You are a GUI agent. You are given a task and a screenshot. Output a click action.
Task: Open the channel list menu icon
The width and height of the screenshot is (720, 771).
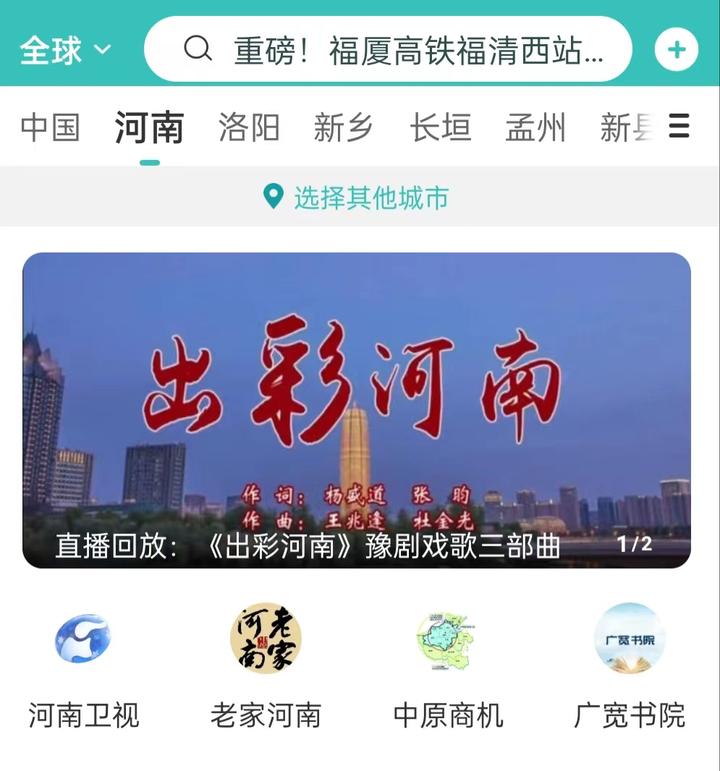pyautogui.click(x=679, y=126)
